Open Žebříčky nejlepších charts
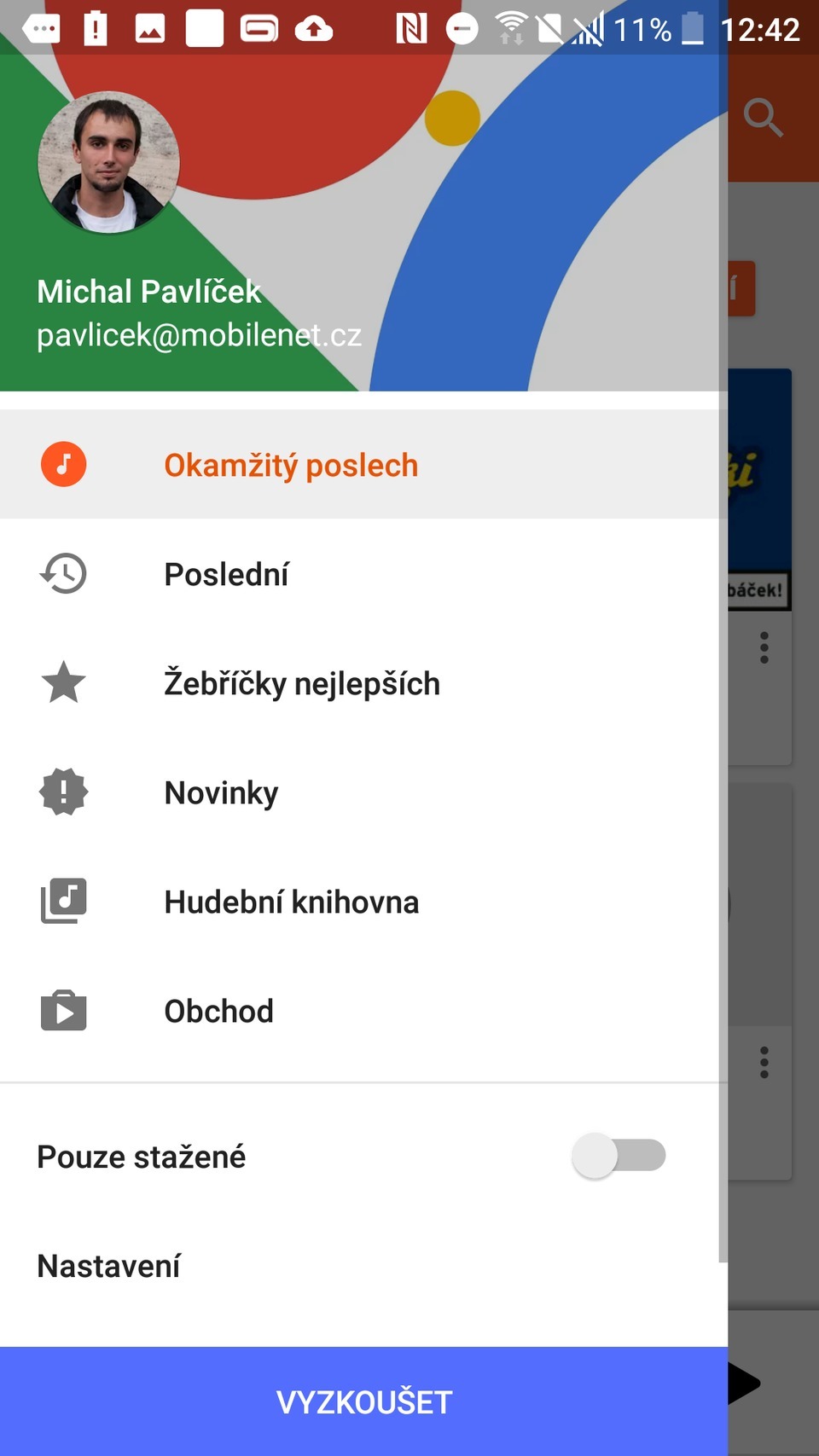Viewport: 819px width, 1456px height. [301, 683]
